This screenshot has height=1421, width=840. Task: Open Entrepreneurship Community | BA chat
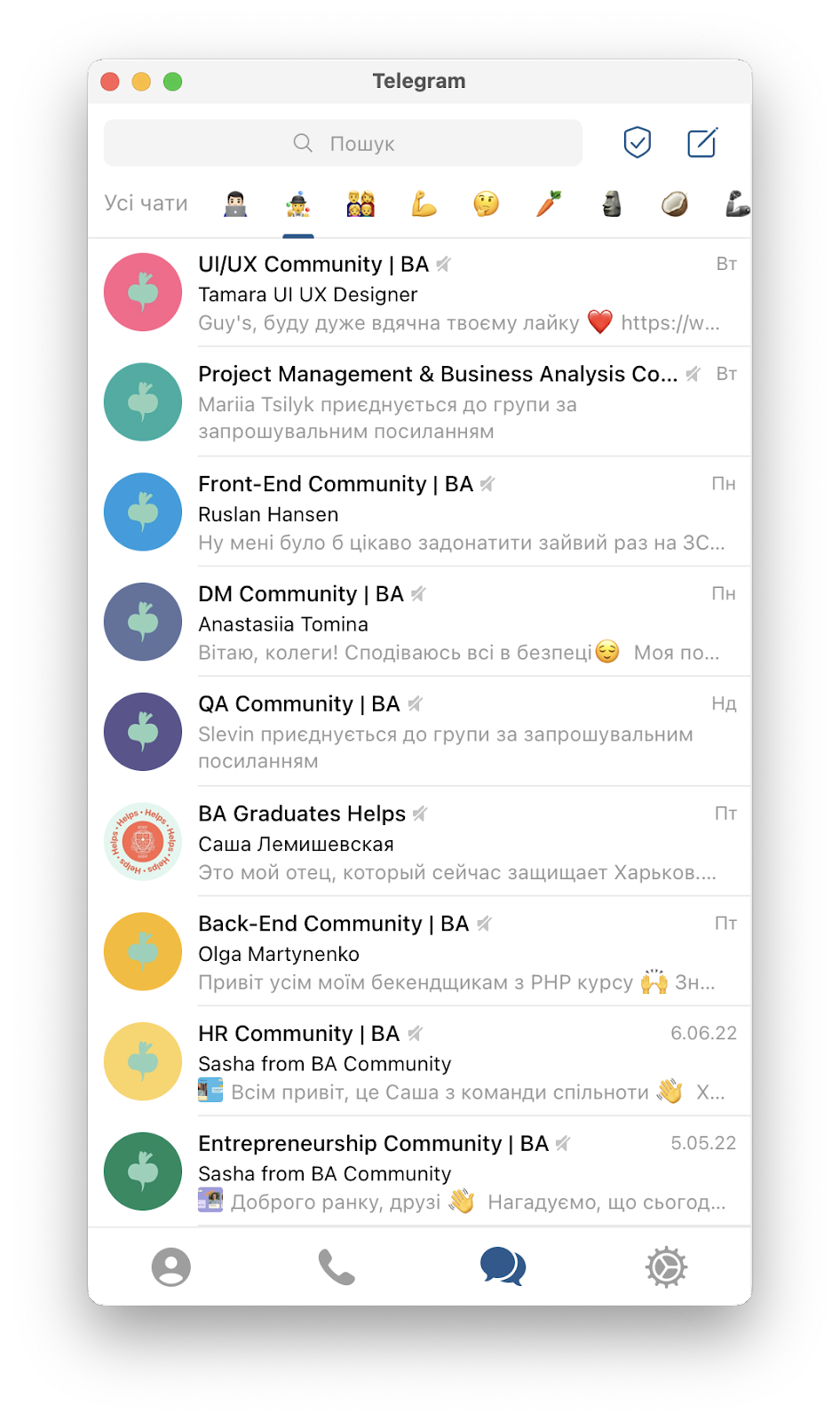coord(420,1171)
